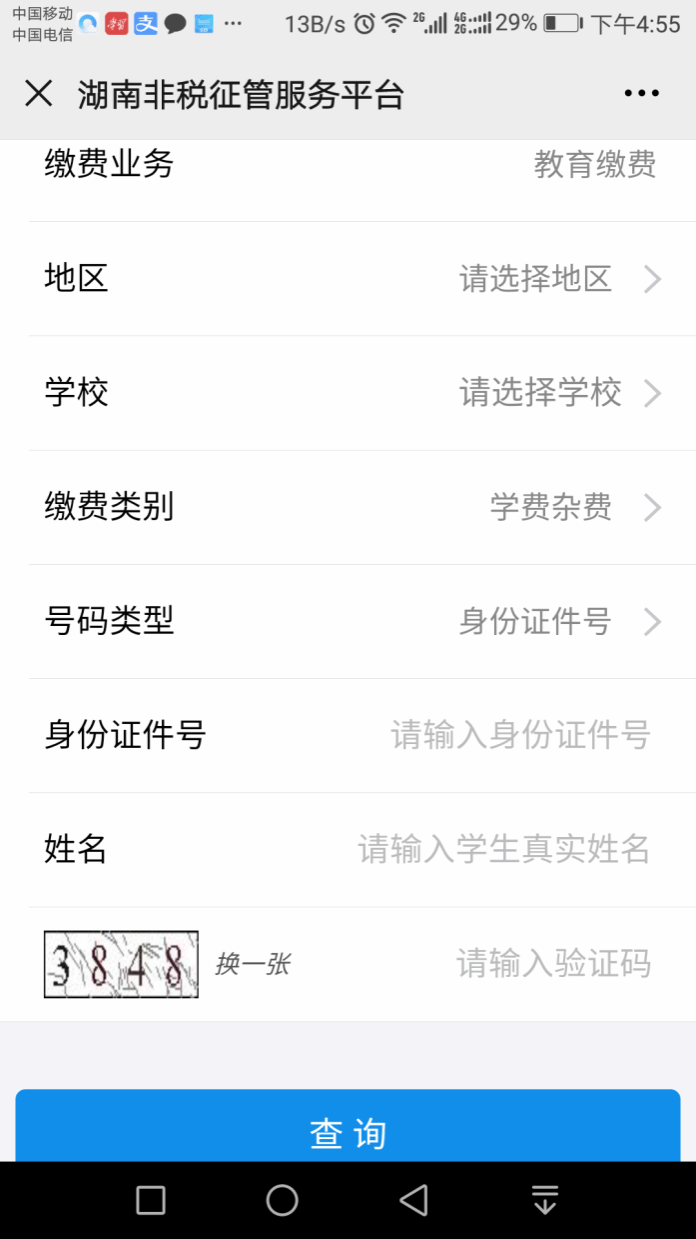The height and width of the screenshot is (1239, 696).
Task: Tap the 姓名 student name field
Action: tap(504, 850)
